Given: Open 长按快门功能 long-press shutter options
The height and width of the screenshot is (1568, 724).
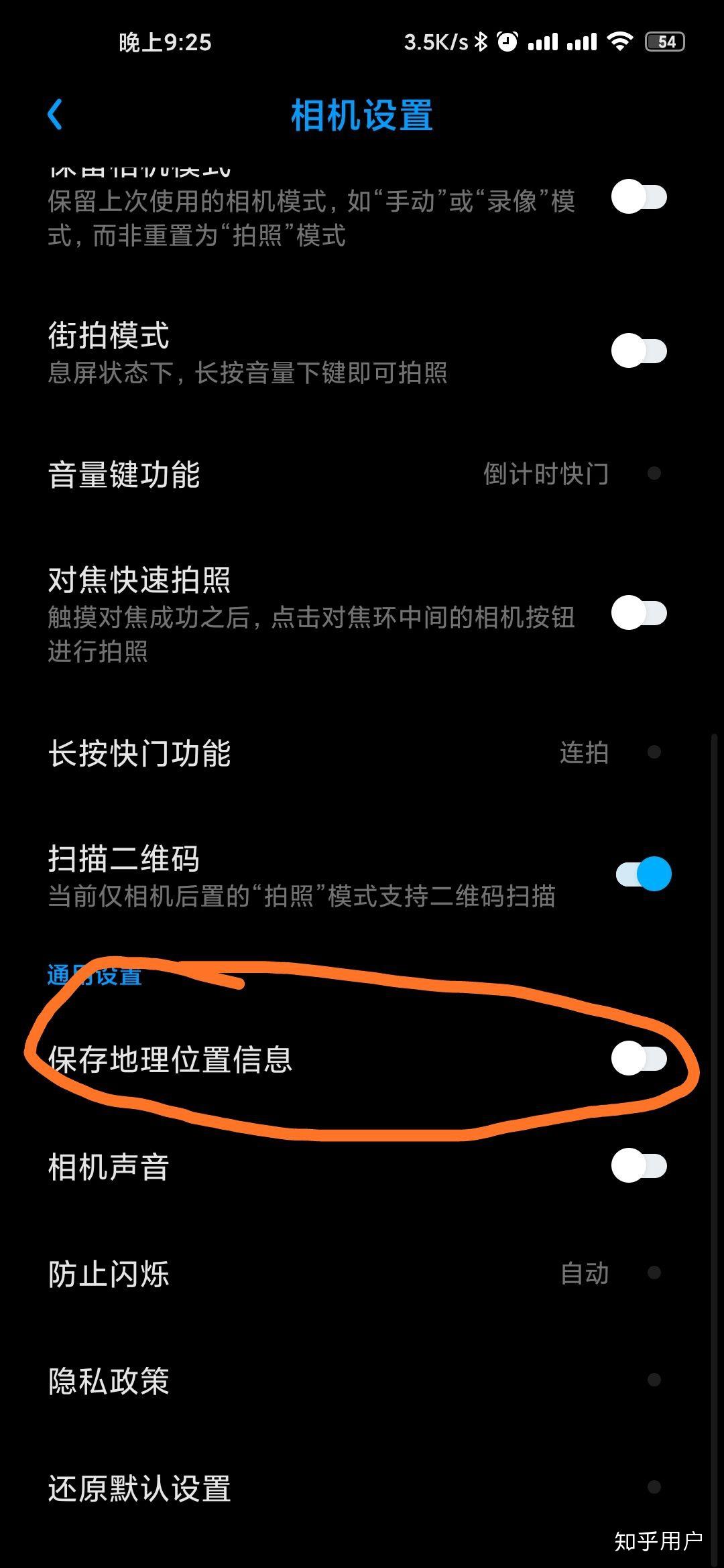Looking at the screenshot, I should tap(362, 755).
